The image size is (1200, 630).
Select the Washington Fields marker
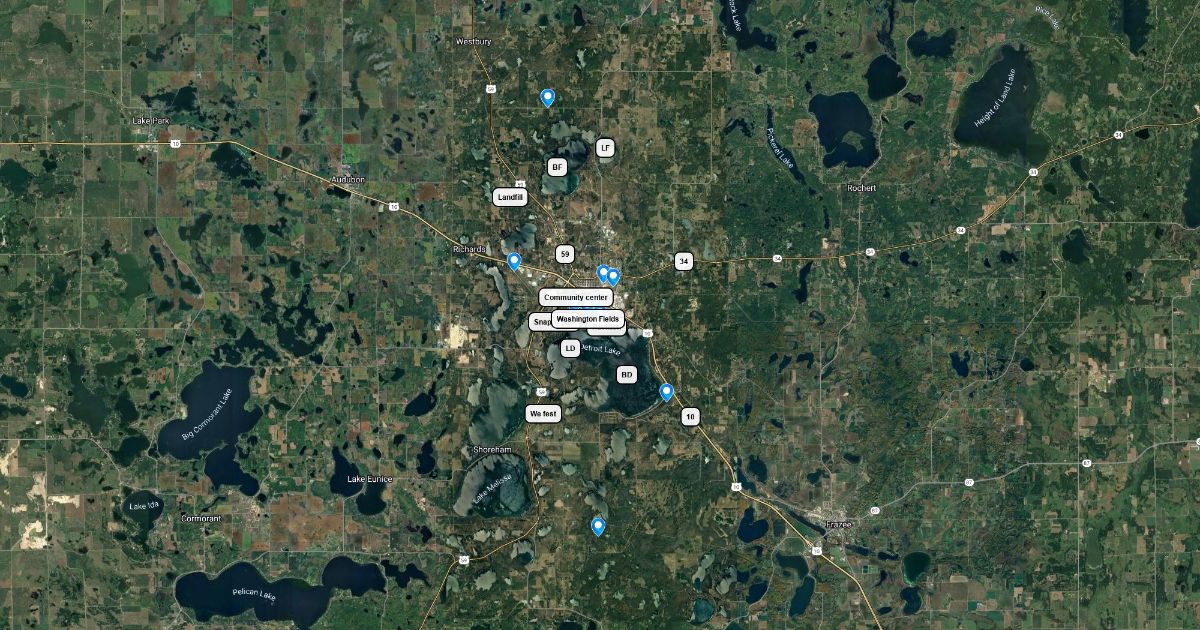coord(588,319)
